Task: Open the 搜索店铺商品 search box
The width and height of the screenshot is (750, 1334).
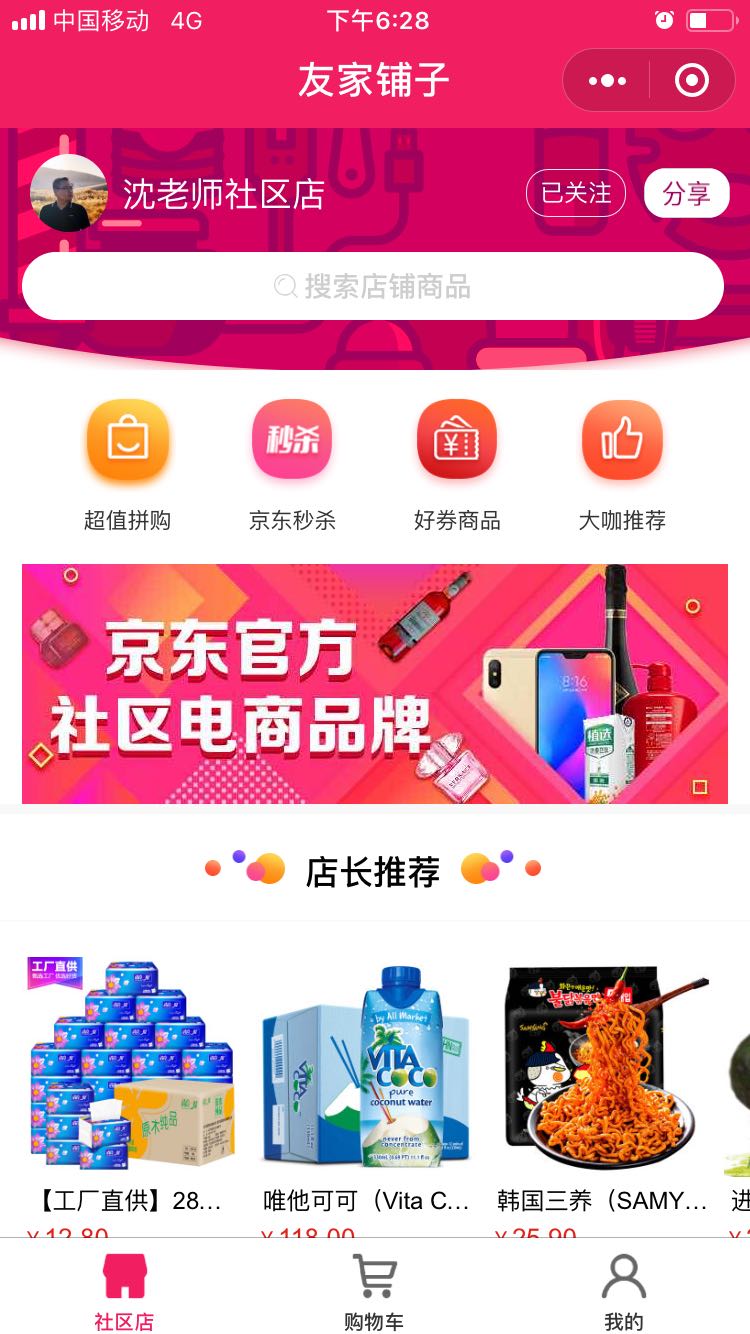Action: pyautogui.click(x=372, y=287)
